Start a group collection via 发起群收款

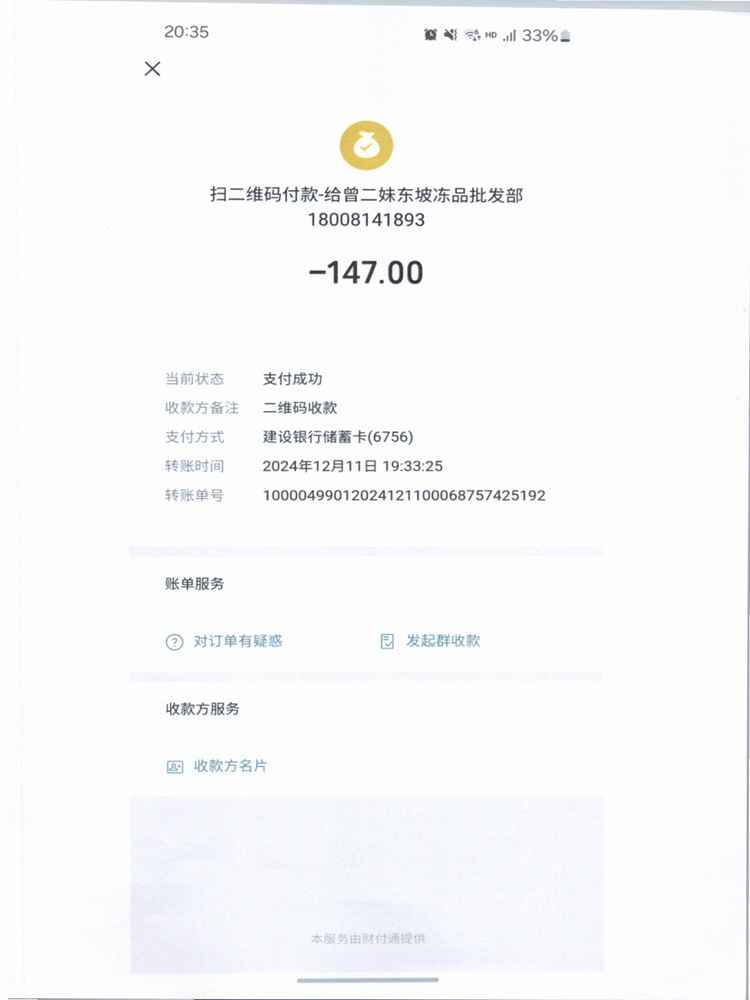tap(431, 641)
